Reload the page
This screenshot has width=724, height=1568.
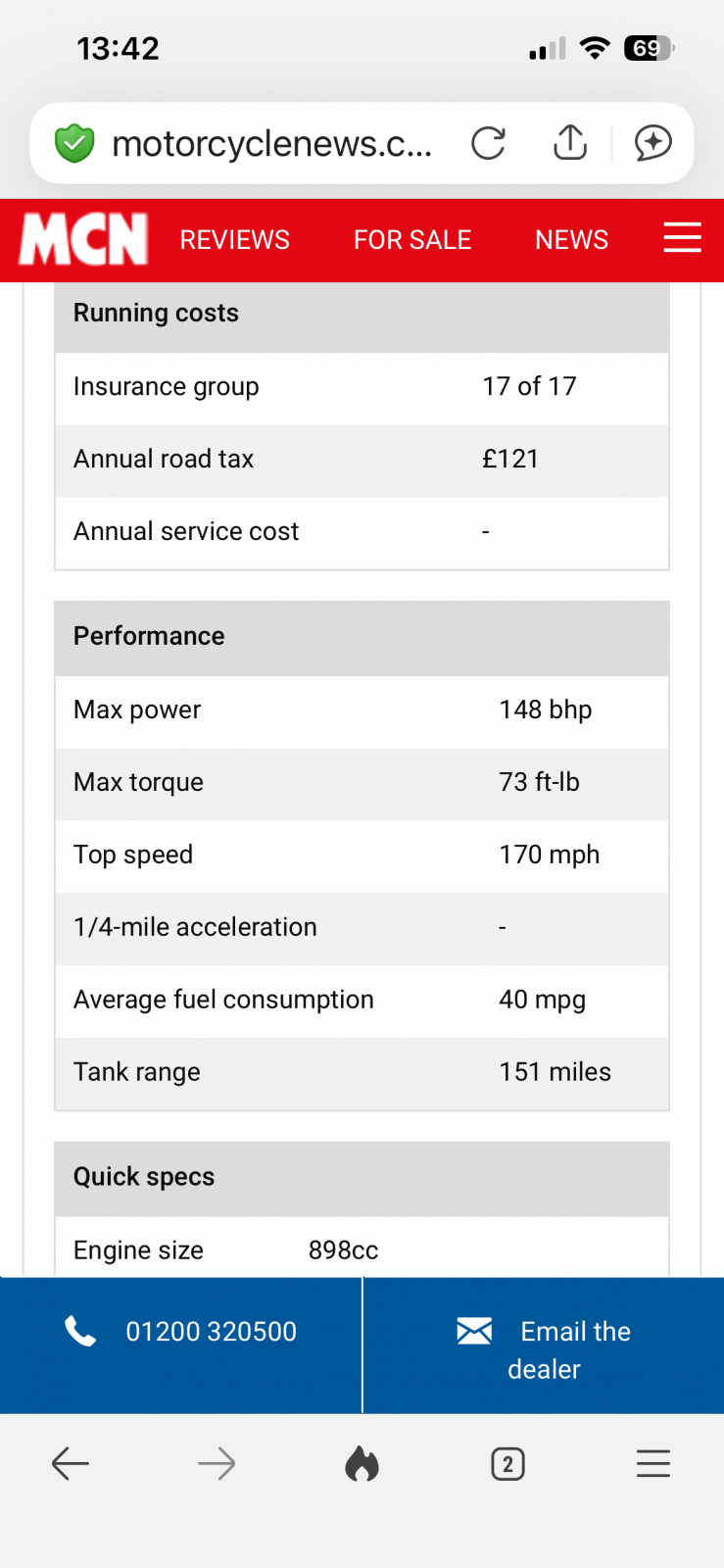point(488,143)
